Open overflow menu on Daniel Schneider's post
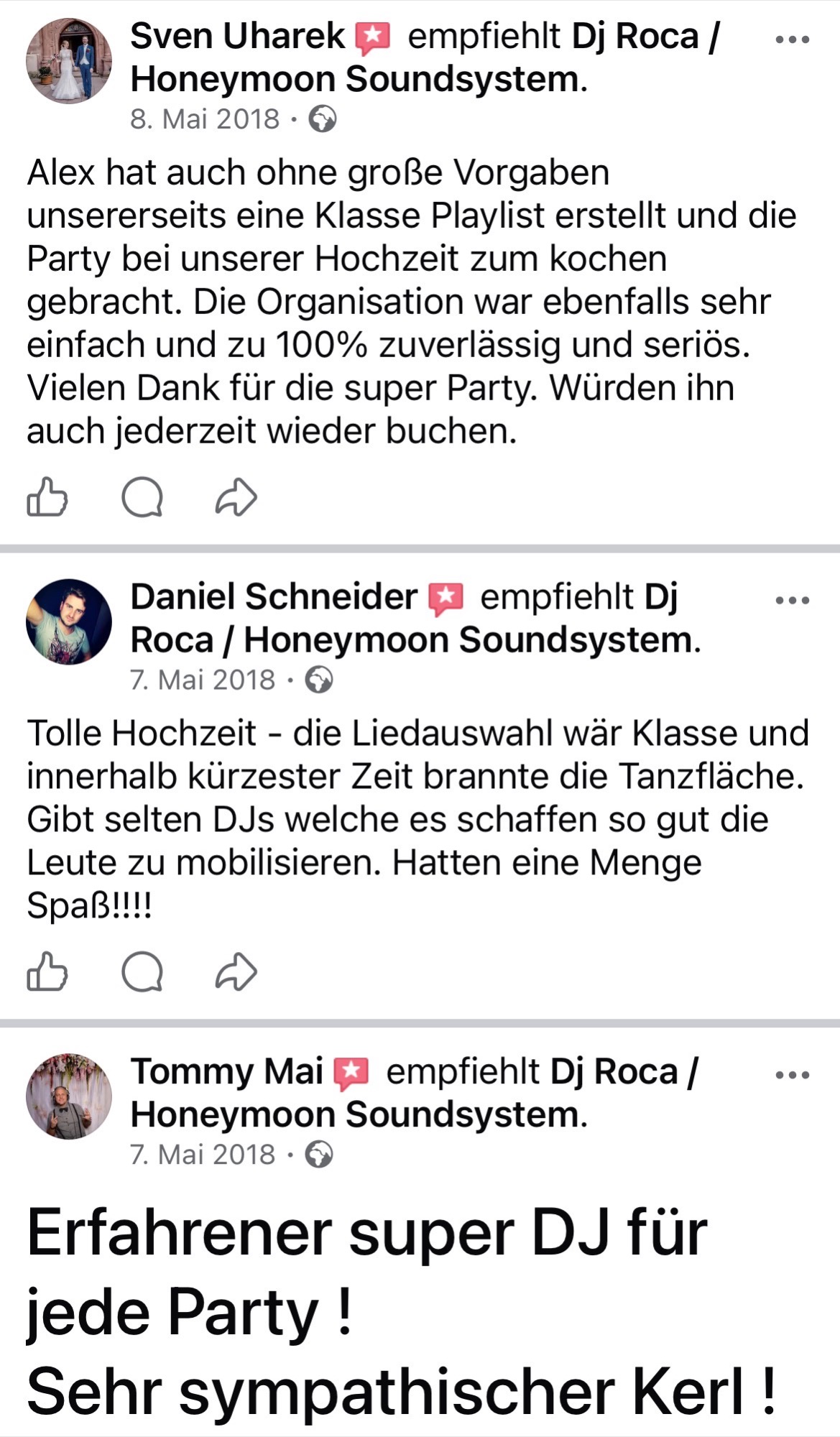Image resolution: width=840 pixels, height=1437 pixels. pyautogui.click(x=793, y=600)
